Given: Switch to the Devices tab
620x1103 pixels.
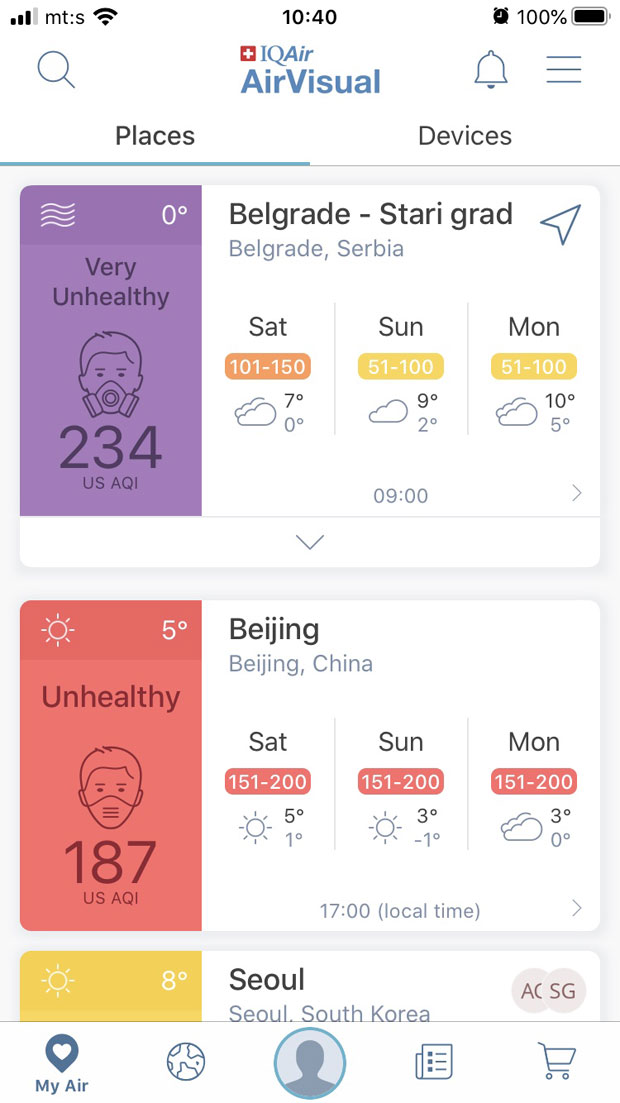Looking at the screenshot, I should (465, 136).
